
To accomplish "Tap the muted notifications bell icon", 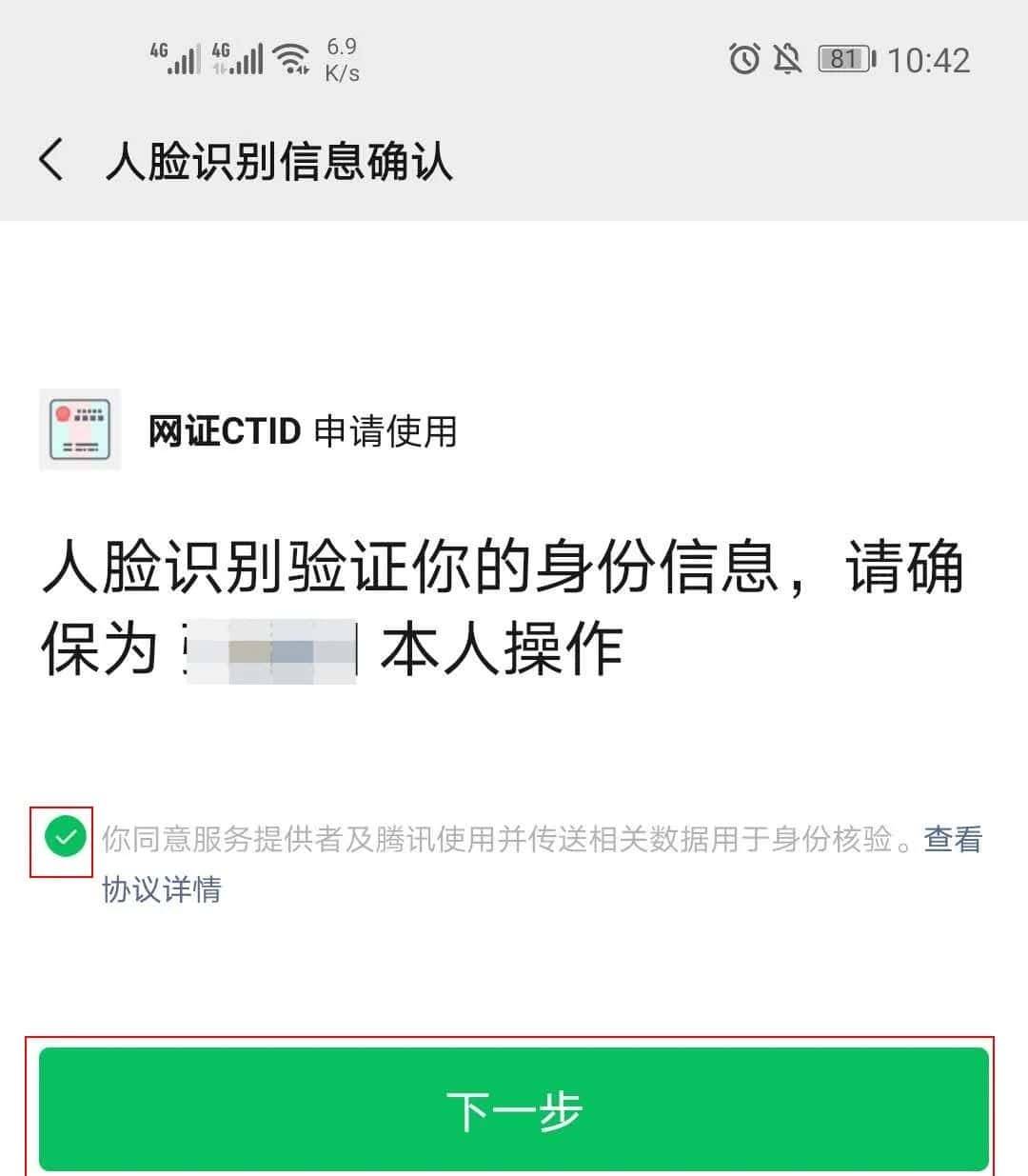I will click(x=786, y=59).
